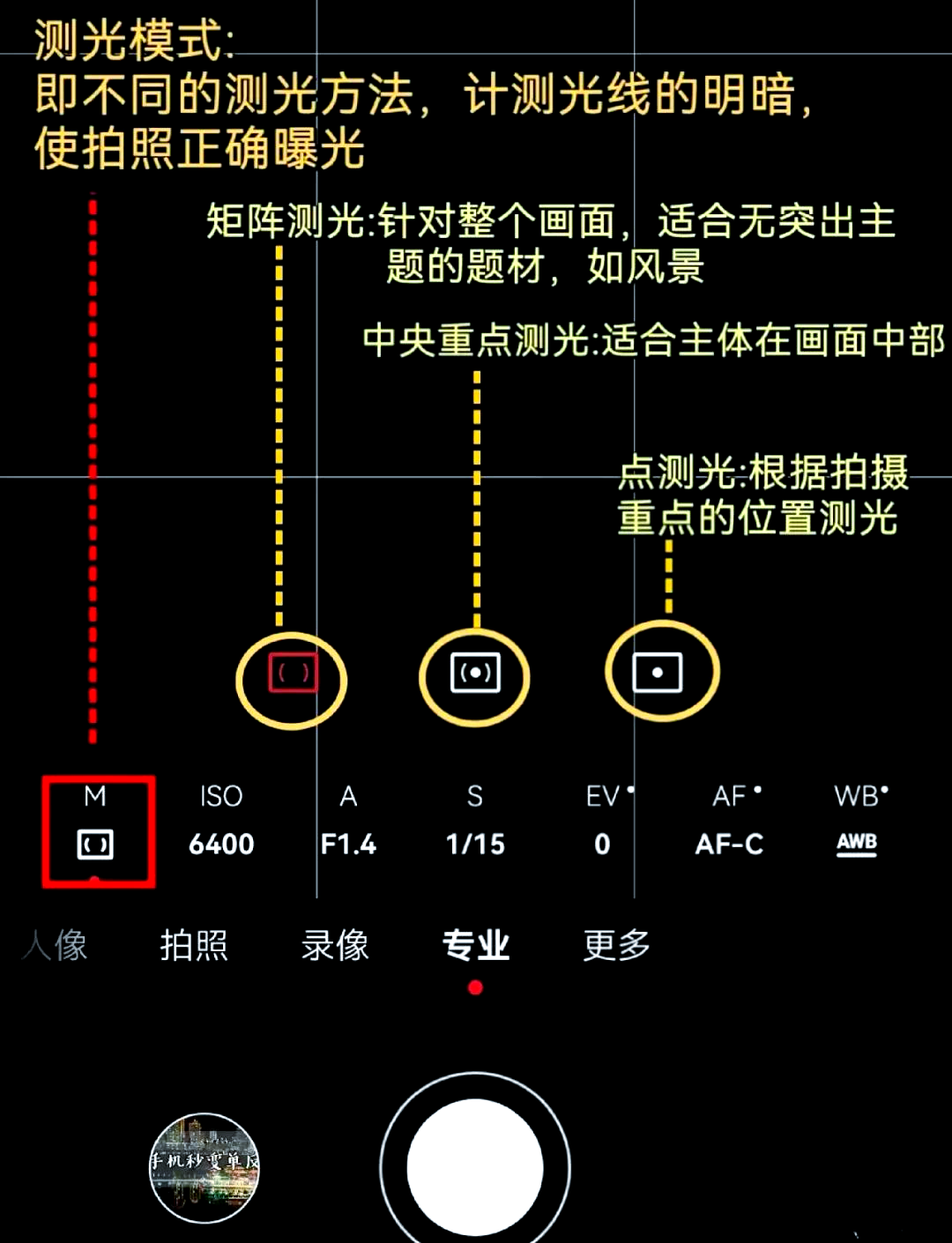The image size is (952, 1243).
Task: Select spot metering mode
Action: [x=658, y=674]
